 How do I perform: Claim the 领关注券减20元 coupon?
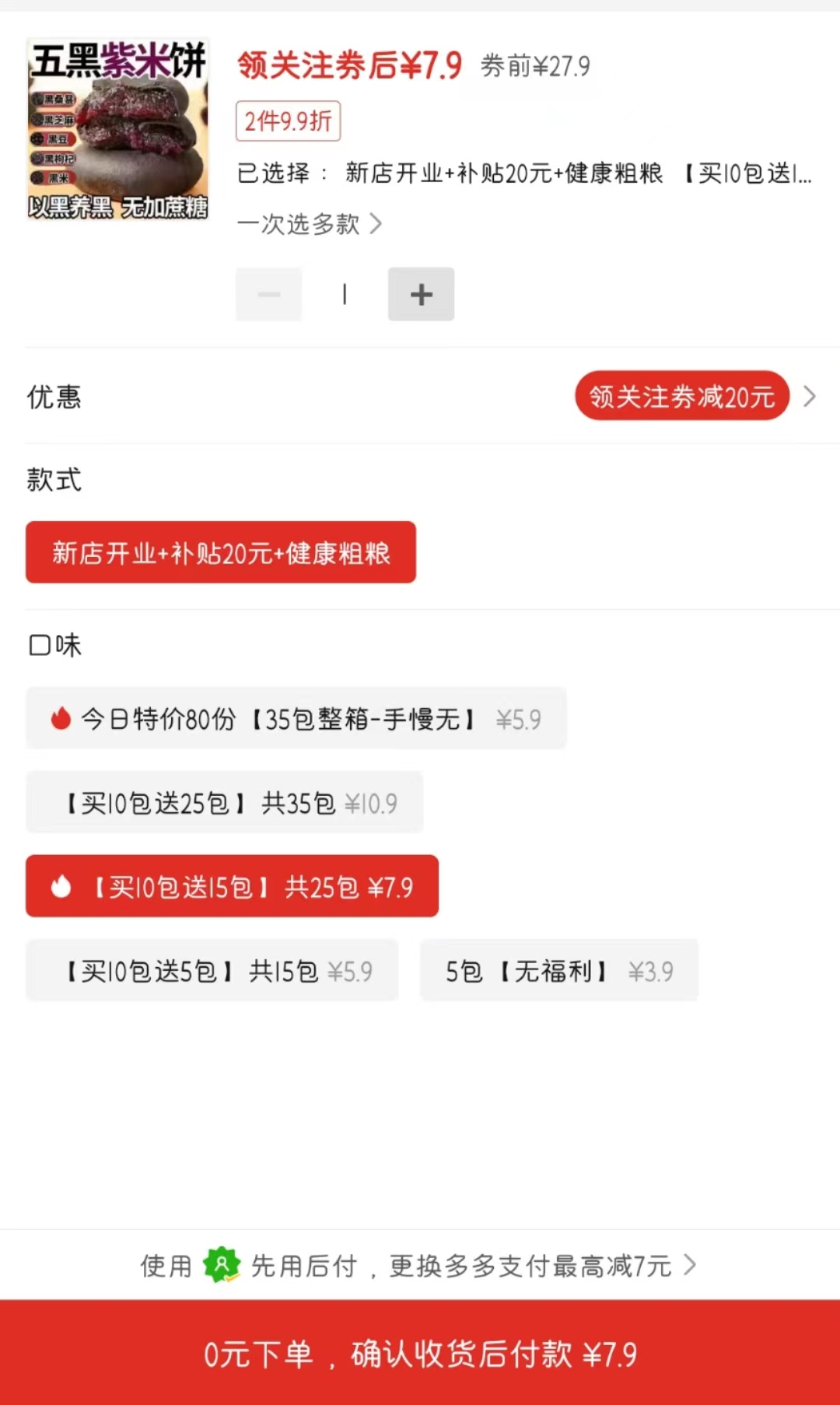click(x=682, y=396)
